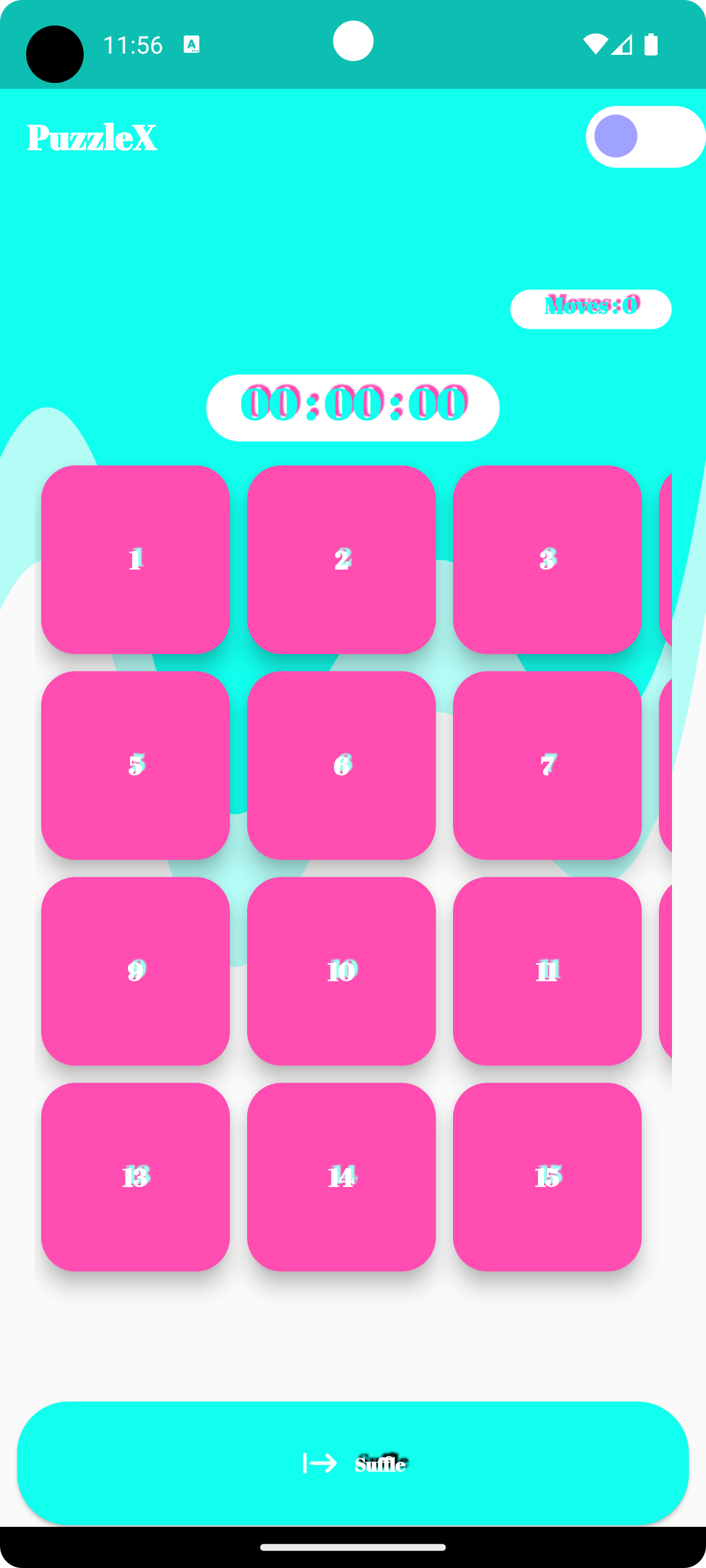This screenshot has width=706, height=1568.
Task: Tap puzzle tile number 14
Action: [x=341, y=1177]
